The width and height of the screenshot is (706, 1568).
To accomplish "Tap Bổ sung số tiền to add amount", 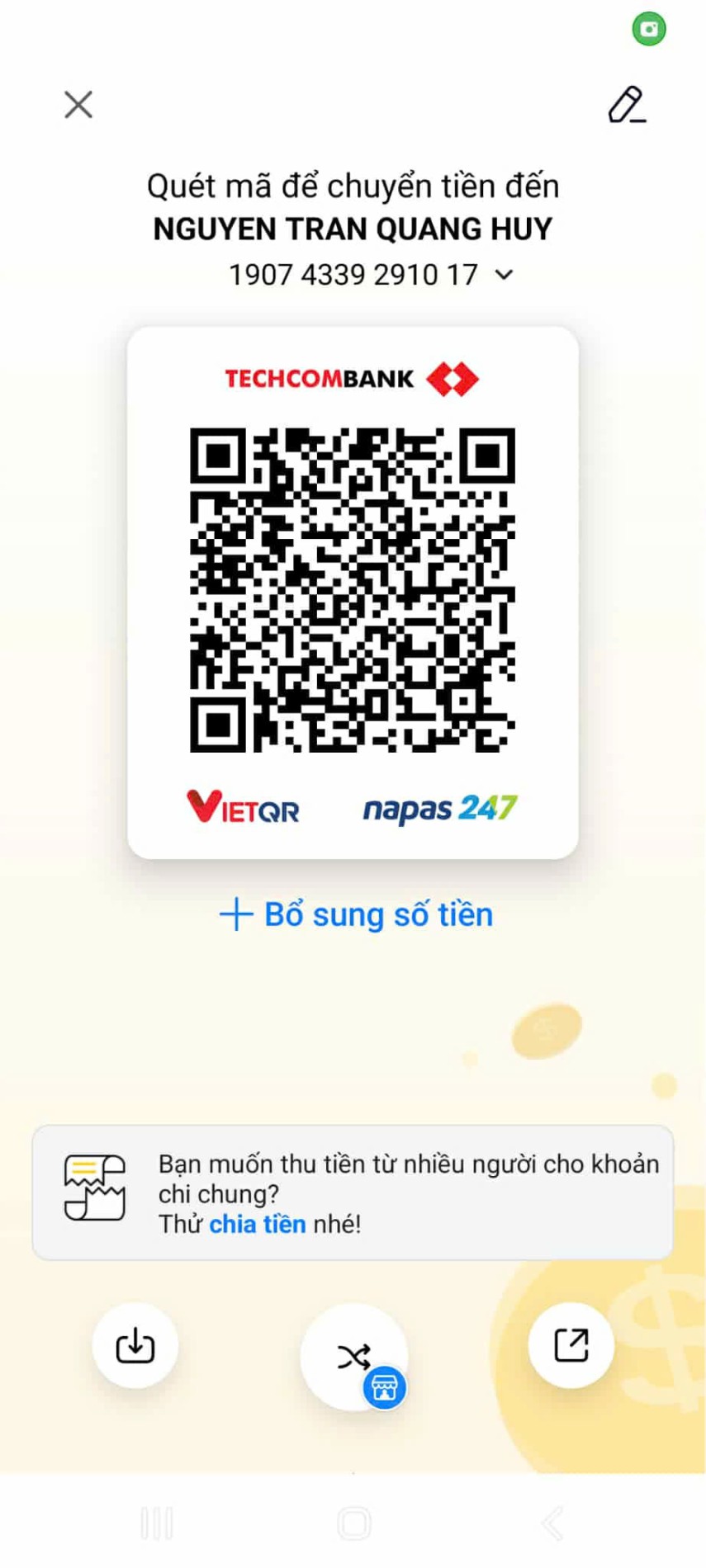I will (x=357, y=914).
